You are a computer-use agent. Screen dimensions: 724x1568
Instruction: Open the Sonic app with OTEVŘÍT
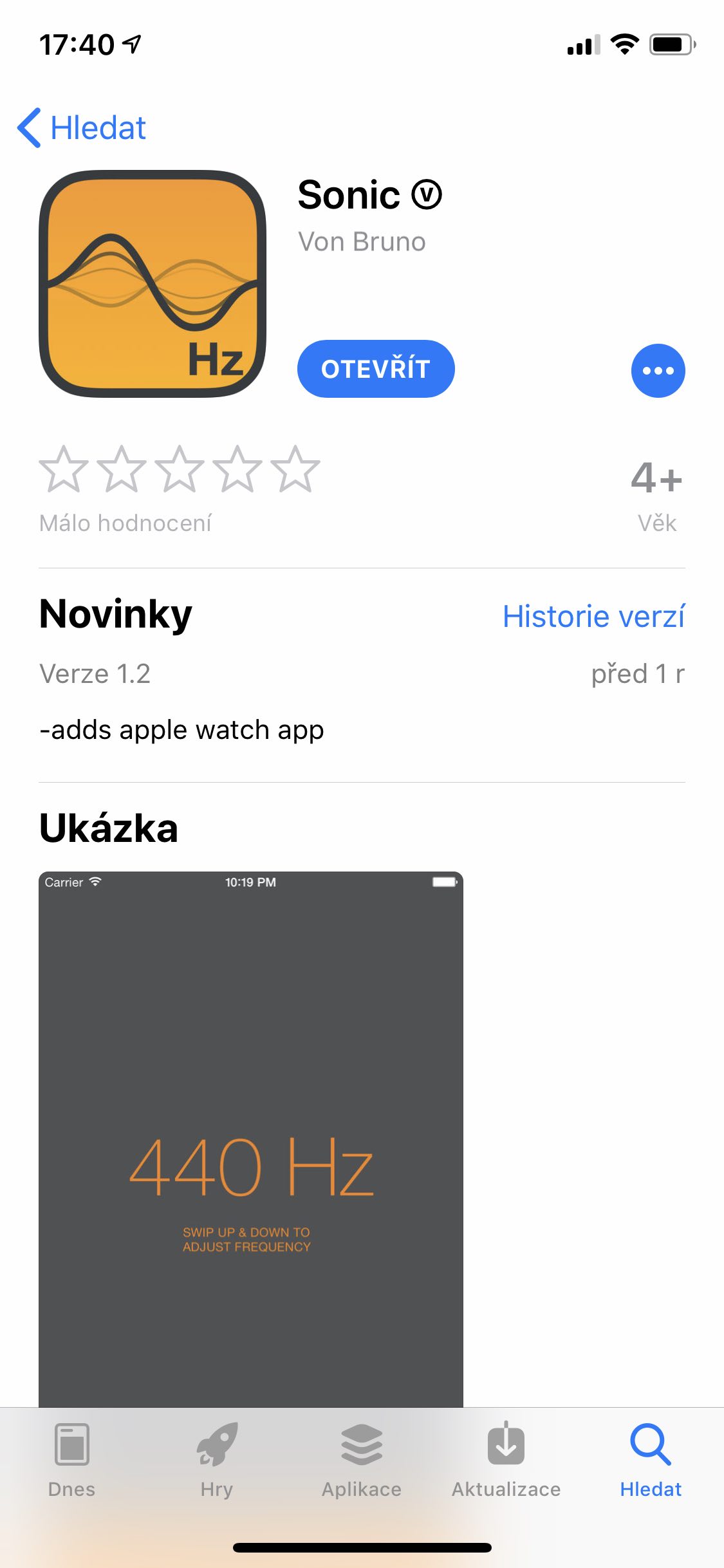point(376,369)
